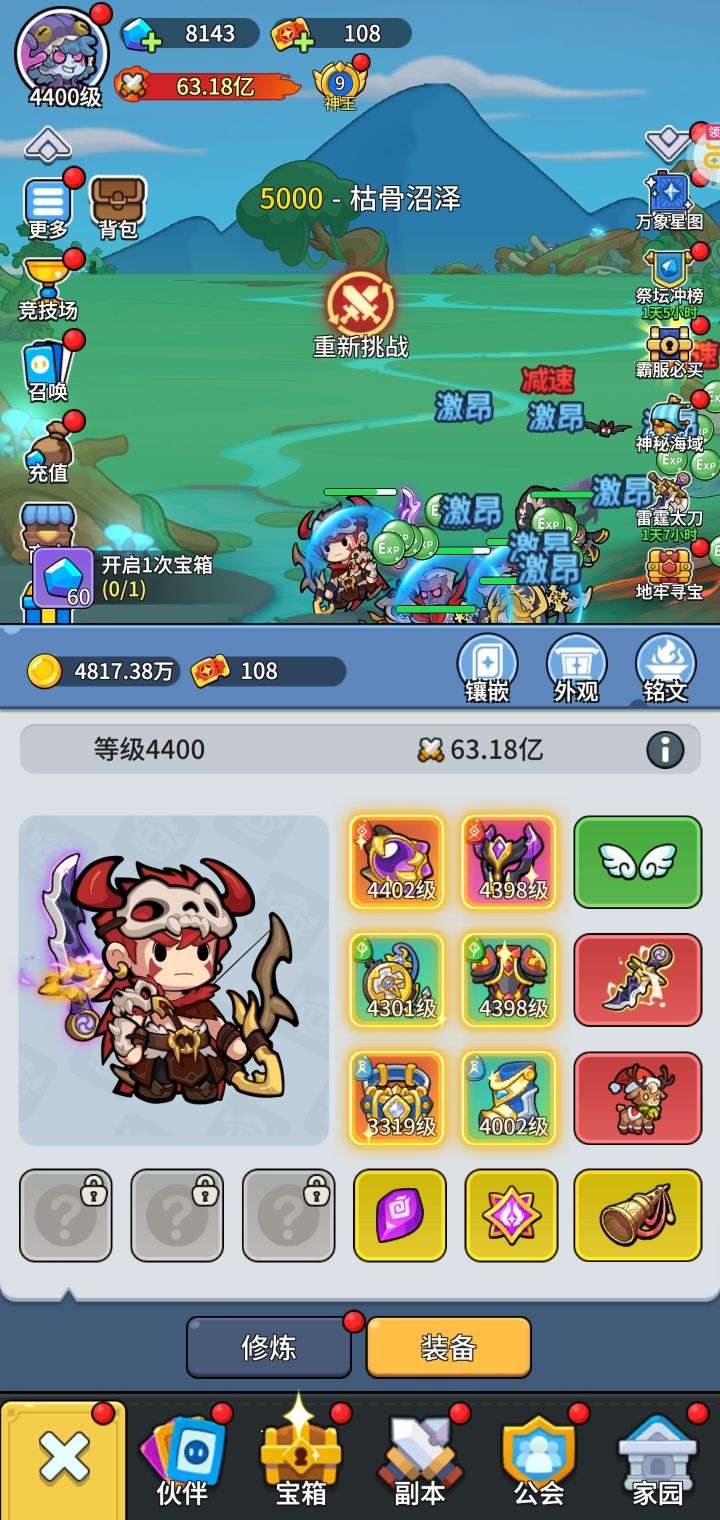Viewport: 720px width, 1520px height.
Task: Open the 副本 dungeon tab
Action: (x=419, y=1456)
